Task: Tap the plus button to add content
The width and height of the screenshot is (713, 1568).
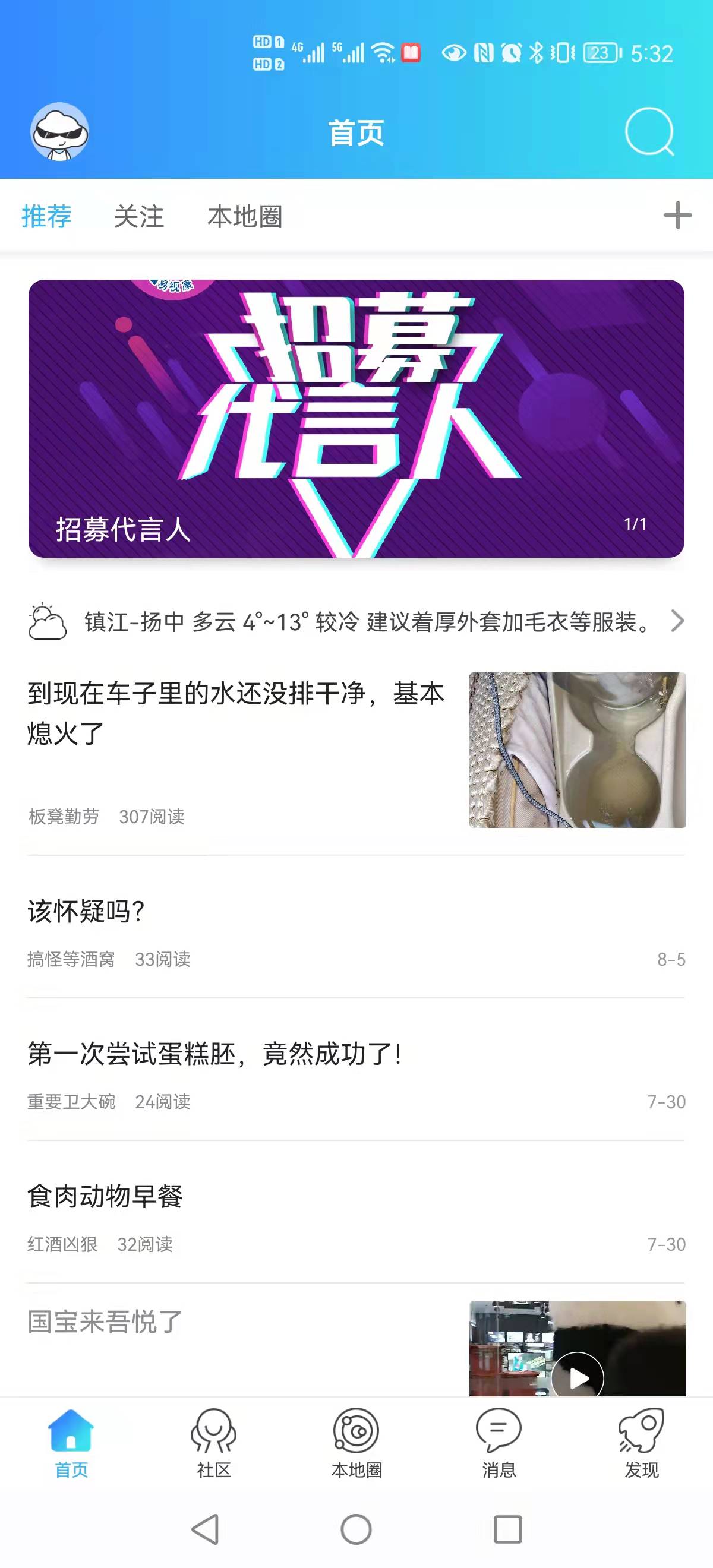Action: (679, 217)
